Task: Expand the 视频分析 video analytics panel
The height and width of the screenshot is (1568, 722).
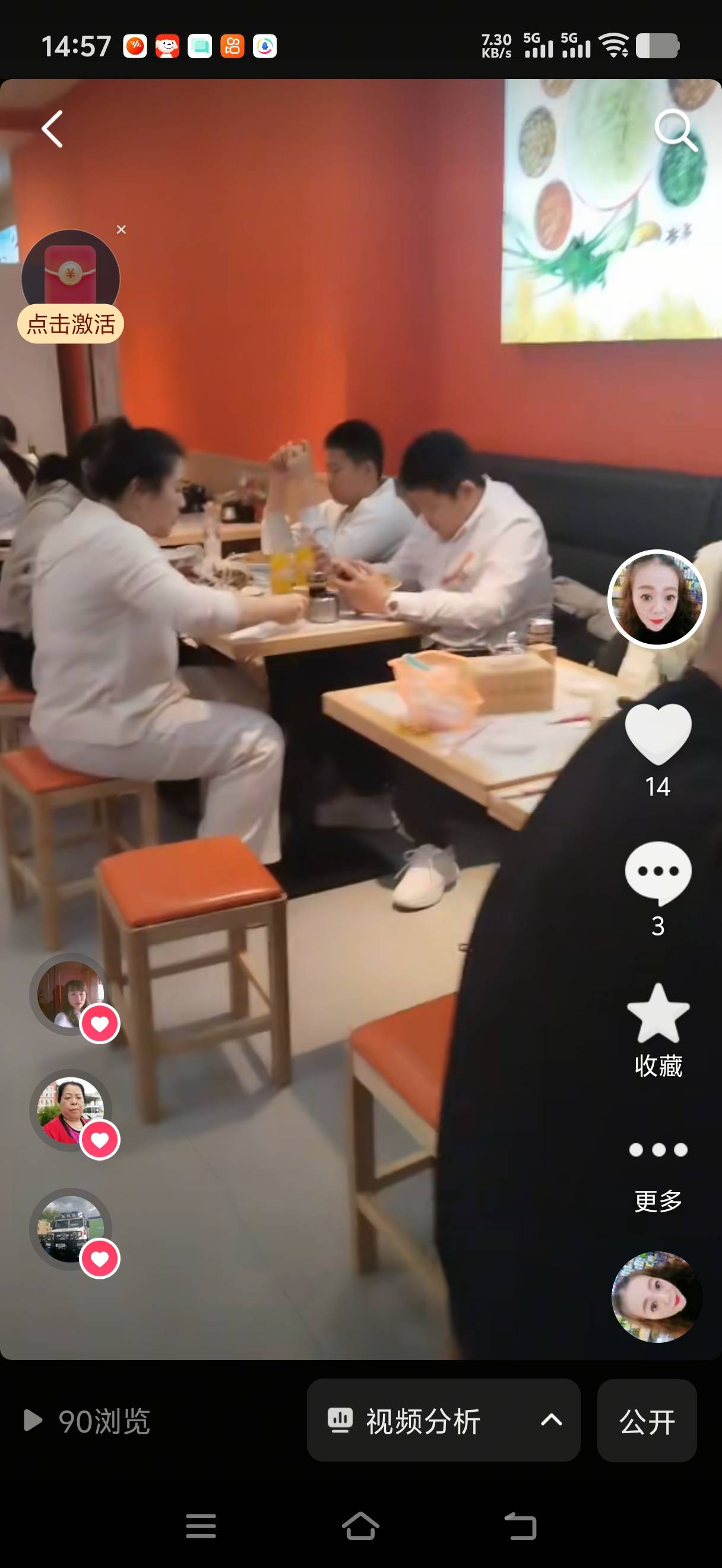Action: click(x=443, y=1421)
